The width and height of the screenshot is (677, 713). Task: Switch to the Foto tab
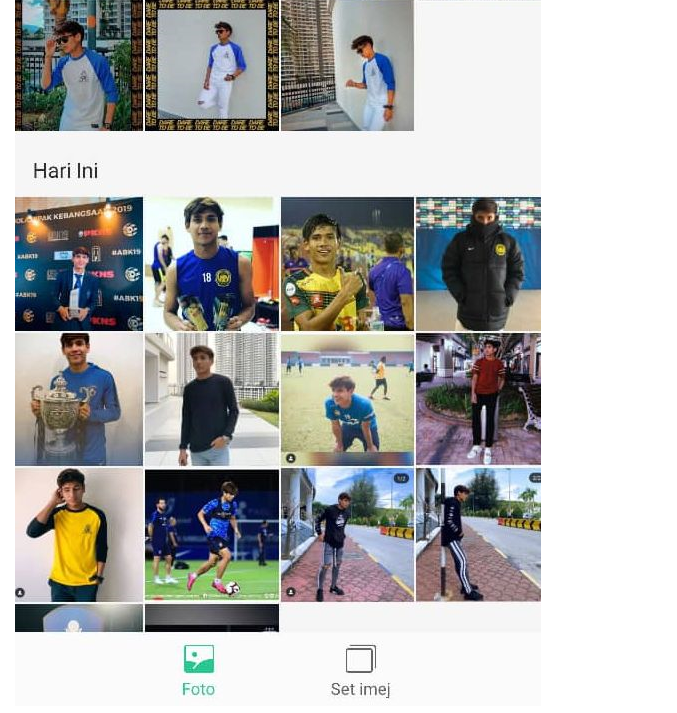click(198, 670)
